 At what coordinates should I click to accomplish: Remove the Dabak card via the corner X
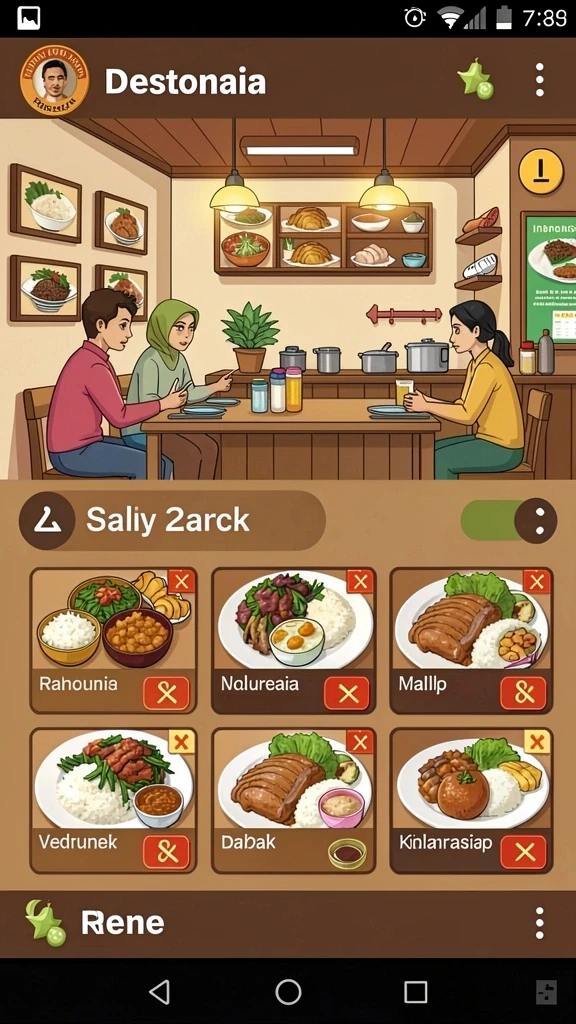(360, 742)
